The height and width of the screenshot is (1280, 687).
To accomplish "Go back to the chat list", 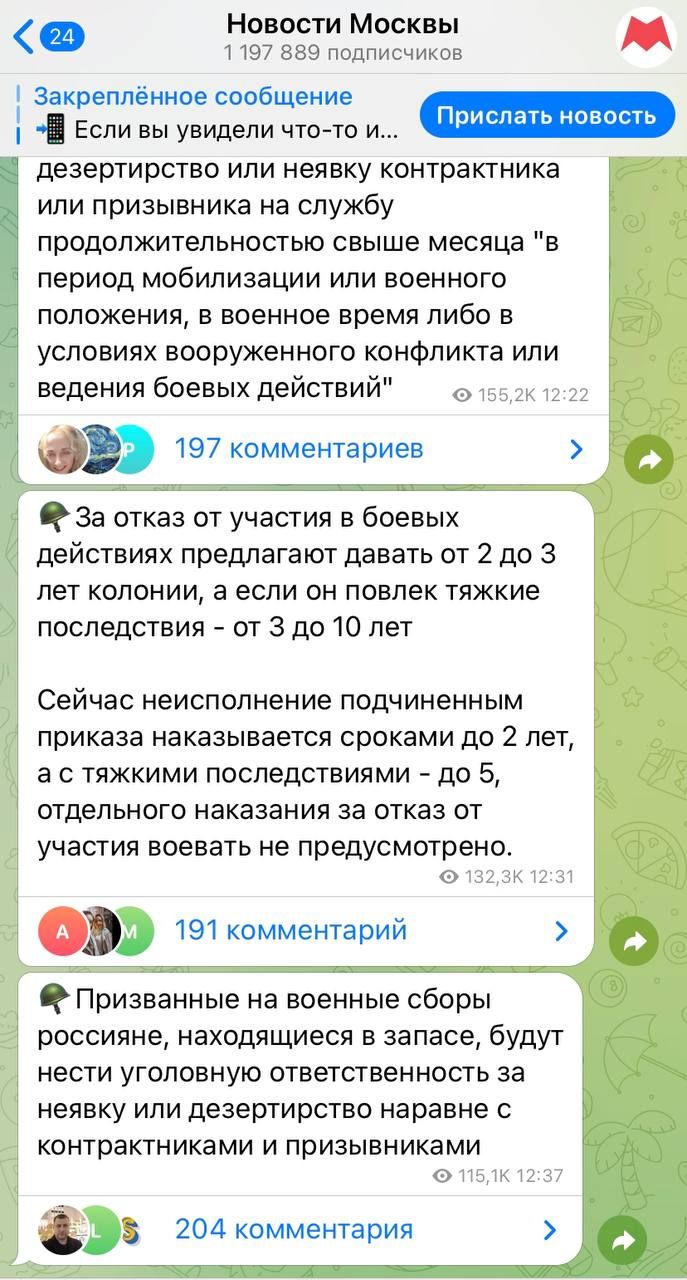I will coord(48,38).
